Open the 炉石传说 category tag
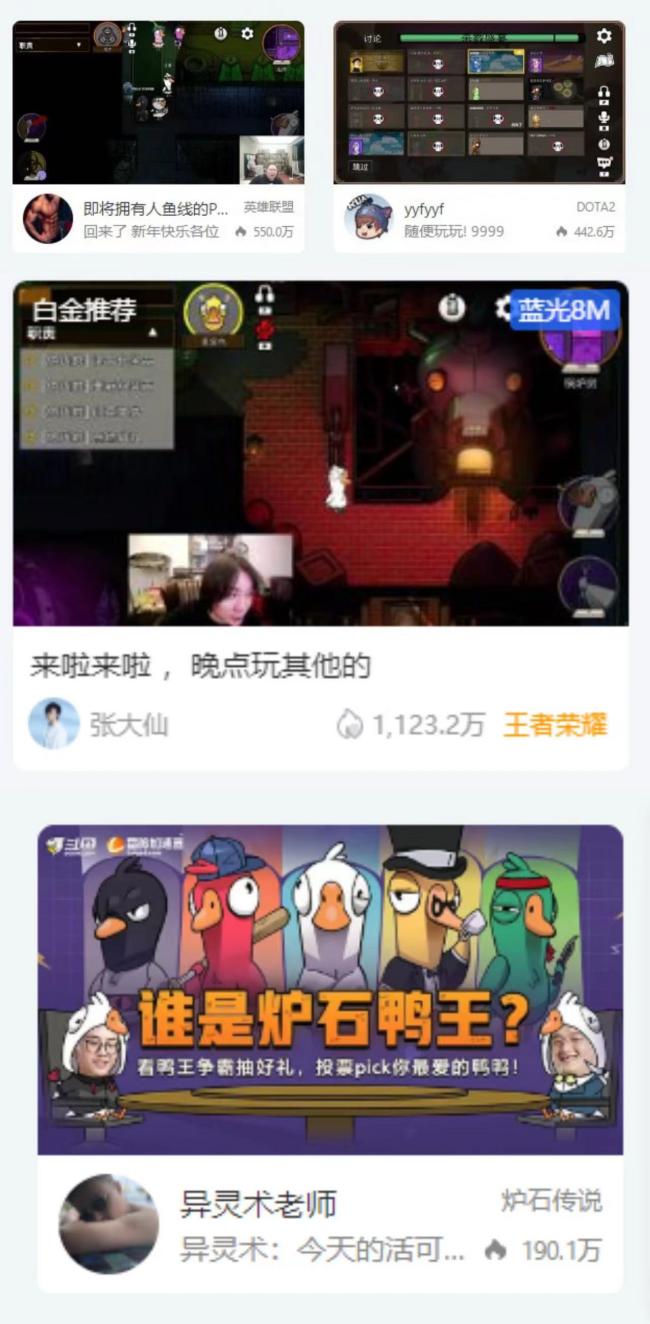 [x=551, y=1201]
